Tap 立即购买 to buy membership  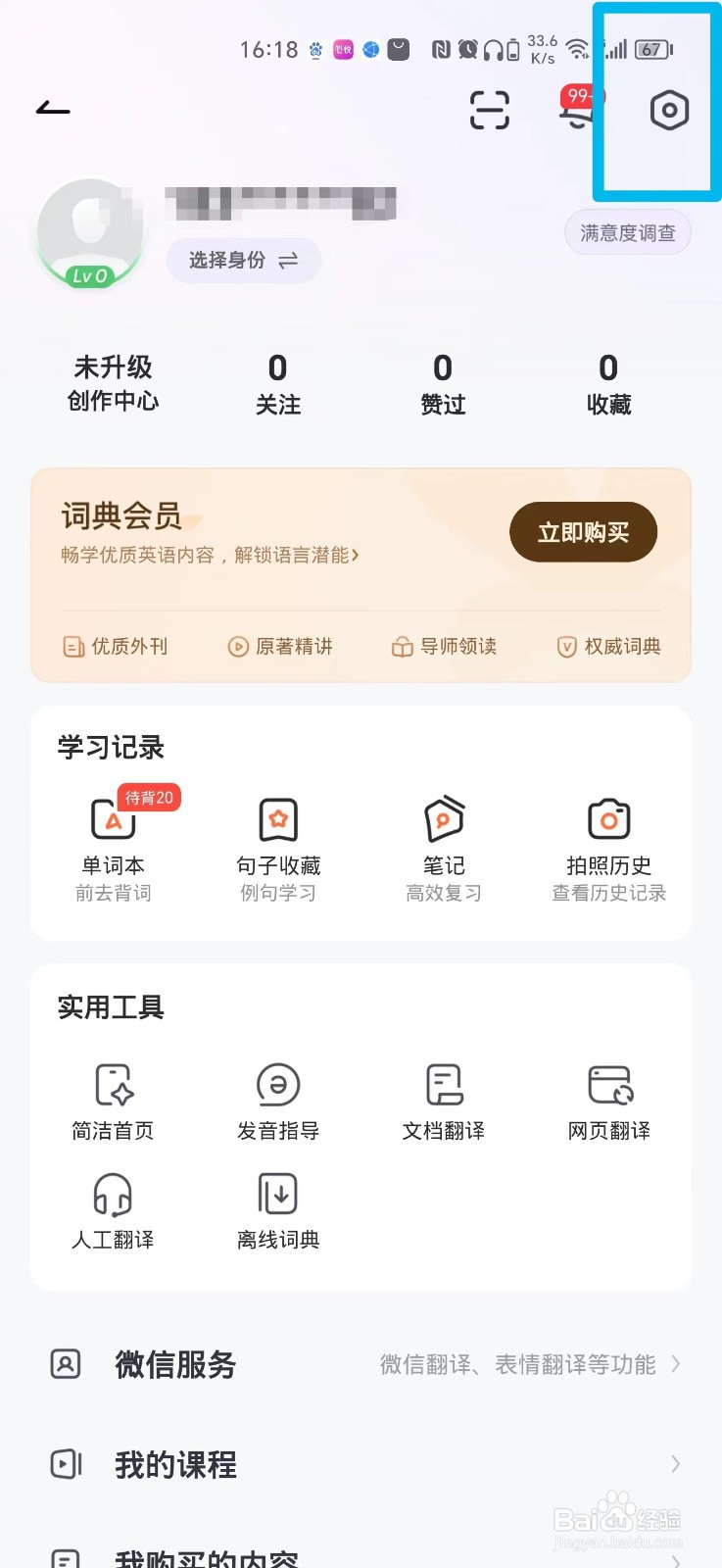pyautogui.click(x=583, y=532)
